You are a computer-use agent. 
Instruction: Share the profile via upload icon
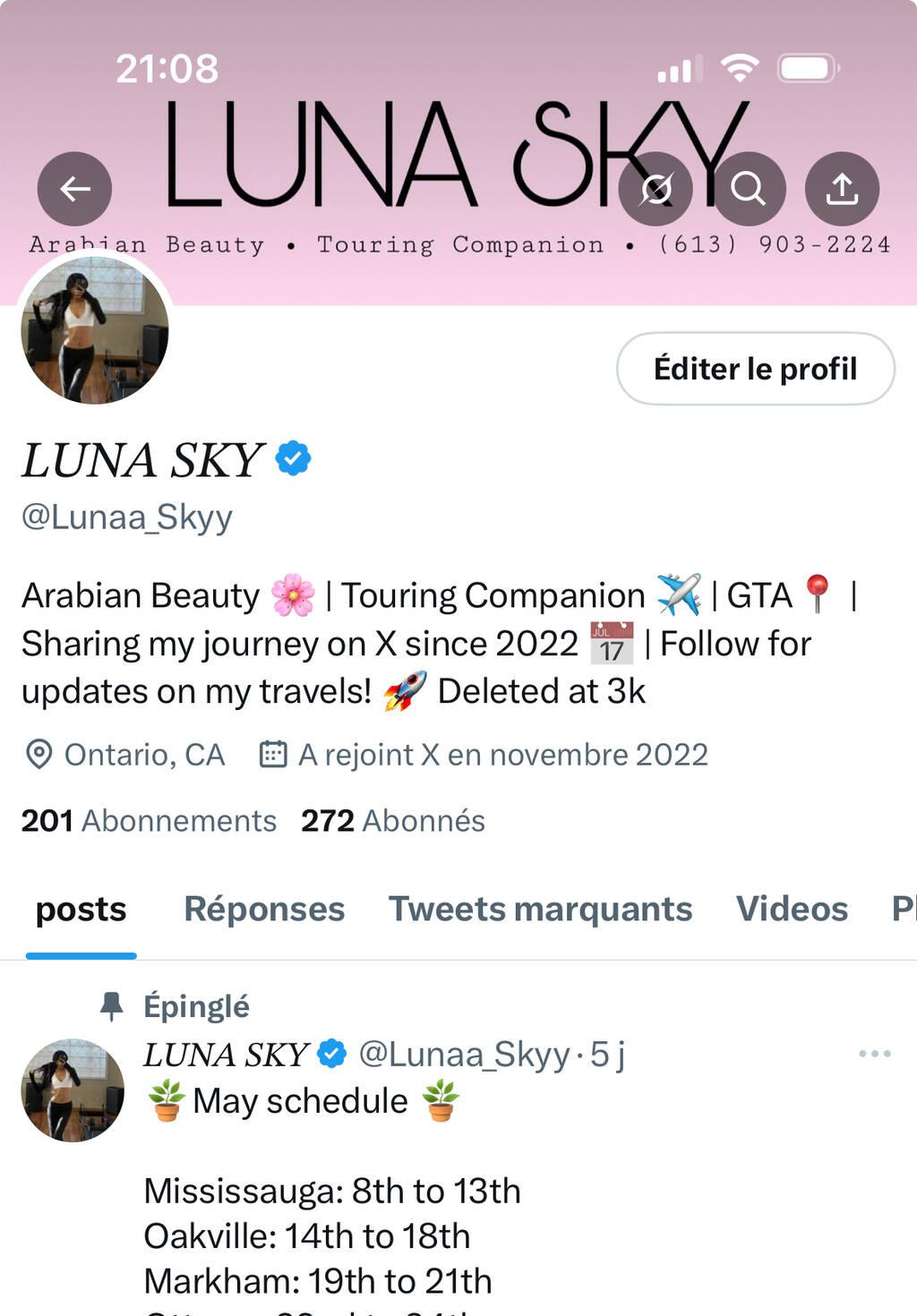point(842,189)
